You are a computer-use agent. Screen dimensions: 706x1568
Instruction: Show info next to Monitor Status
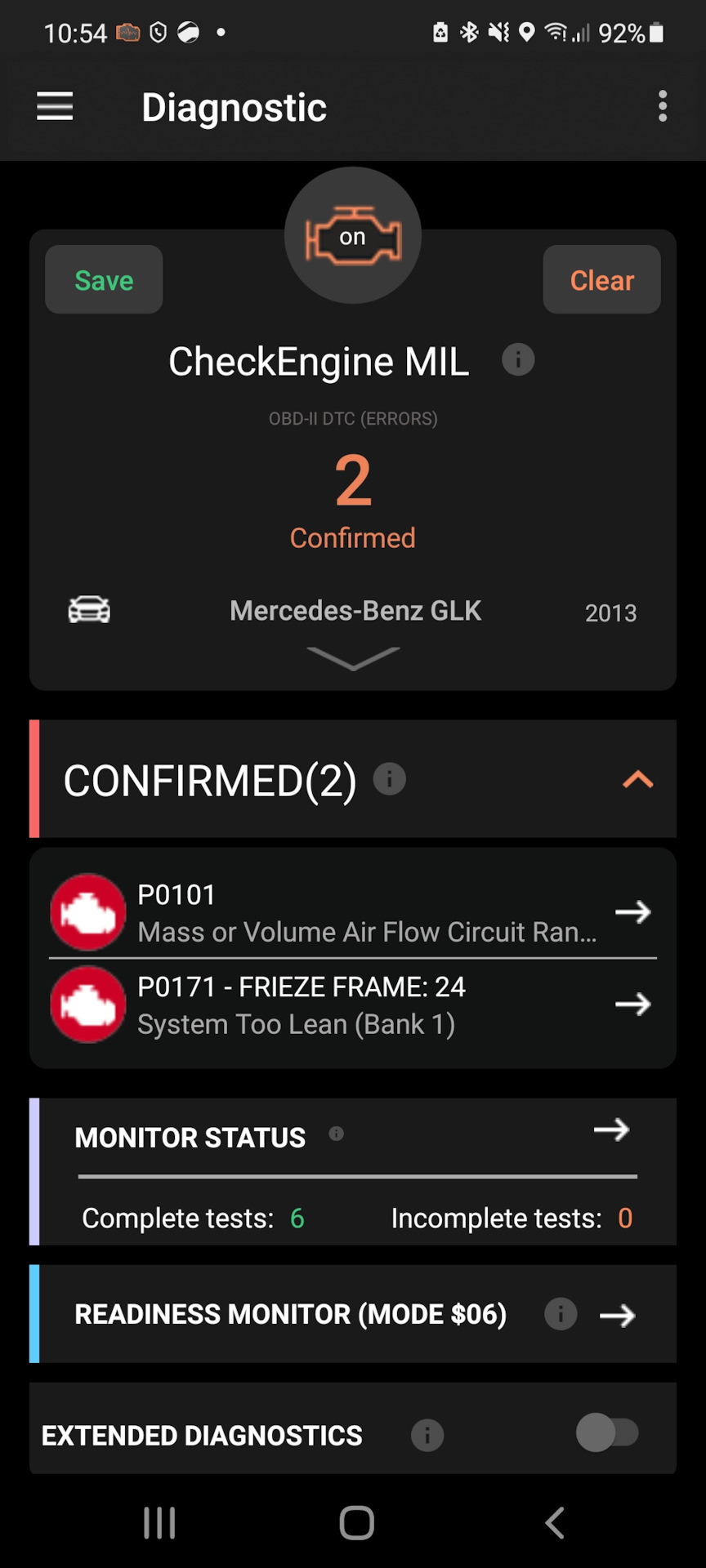(336, 1134)
